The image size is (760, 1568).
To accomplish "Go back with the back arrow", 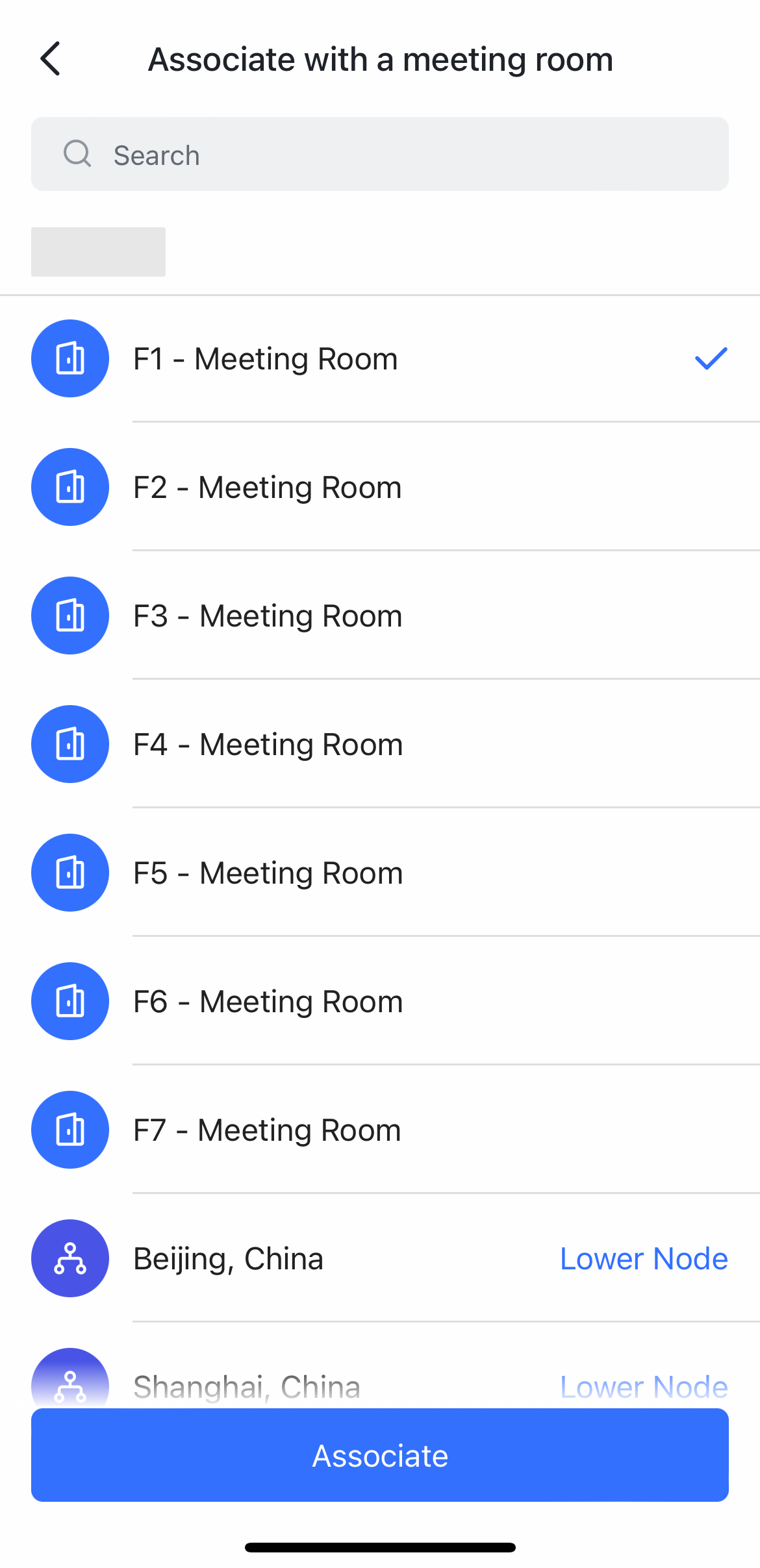I will 51,58.
